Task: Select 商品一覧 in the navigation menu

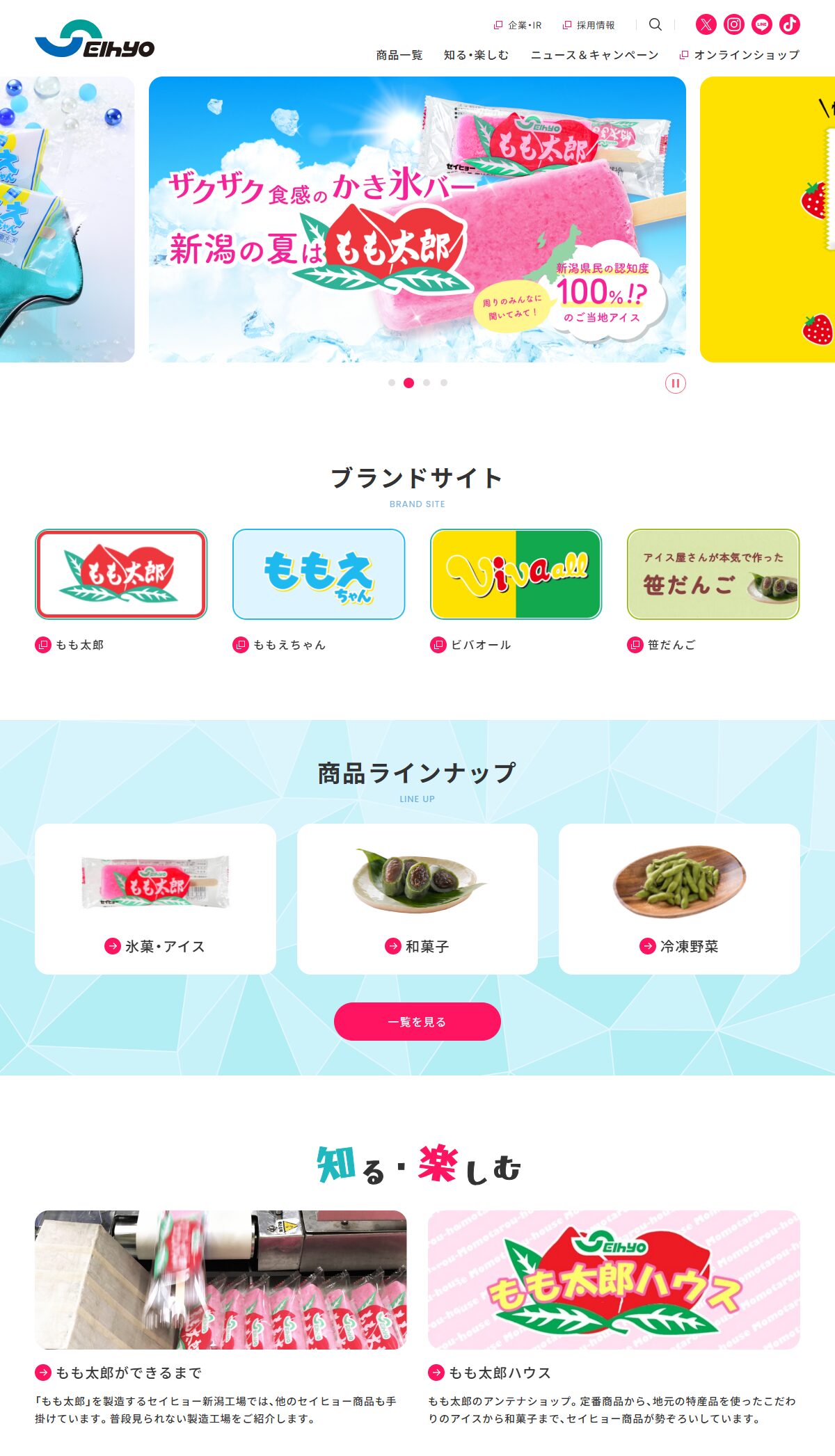Action: 399,55
